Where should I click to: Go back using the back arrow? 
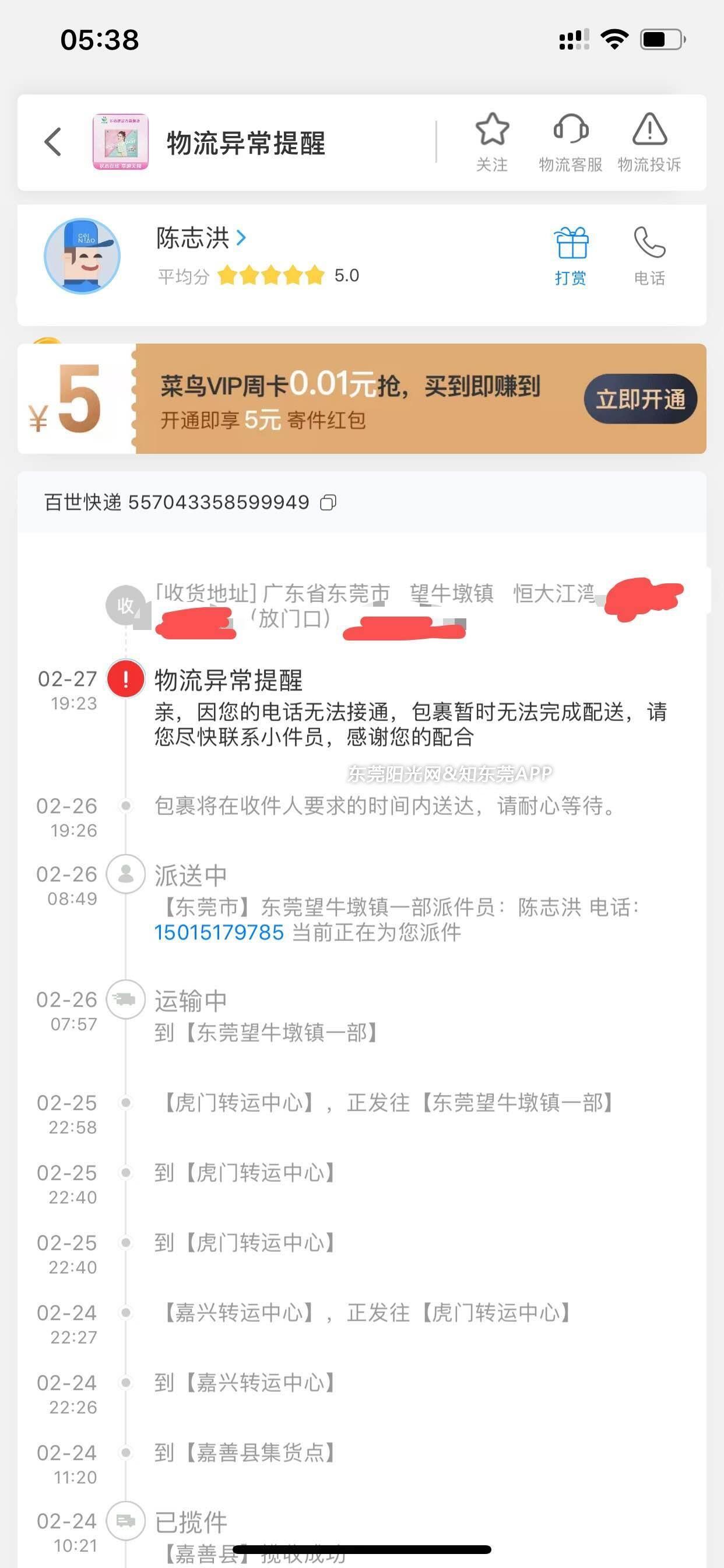(x=54, y=142)
